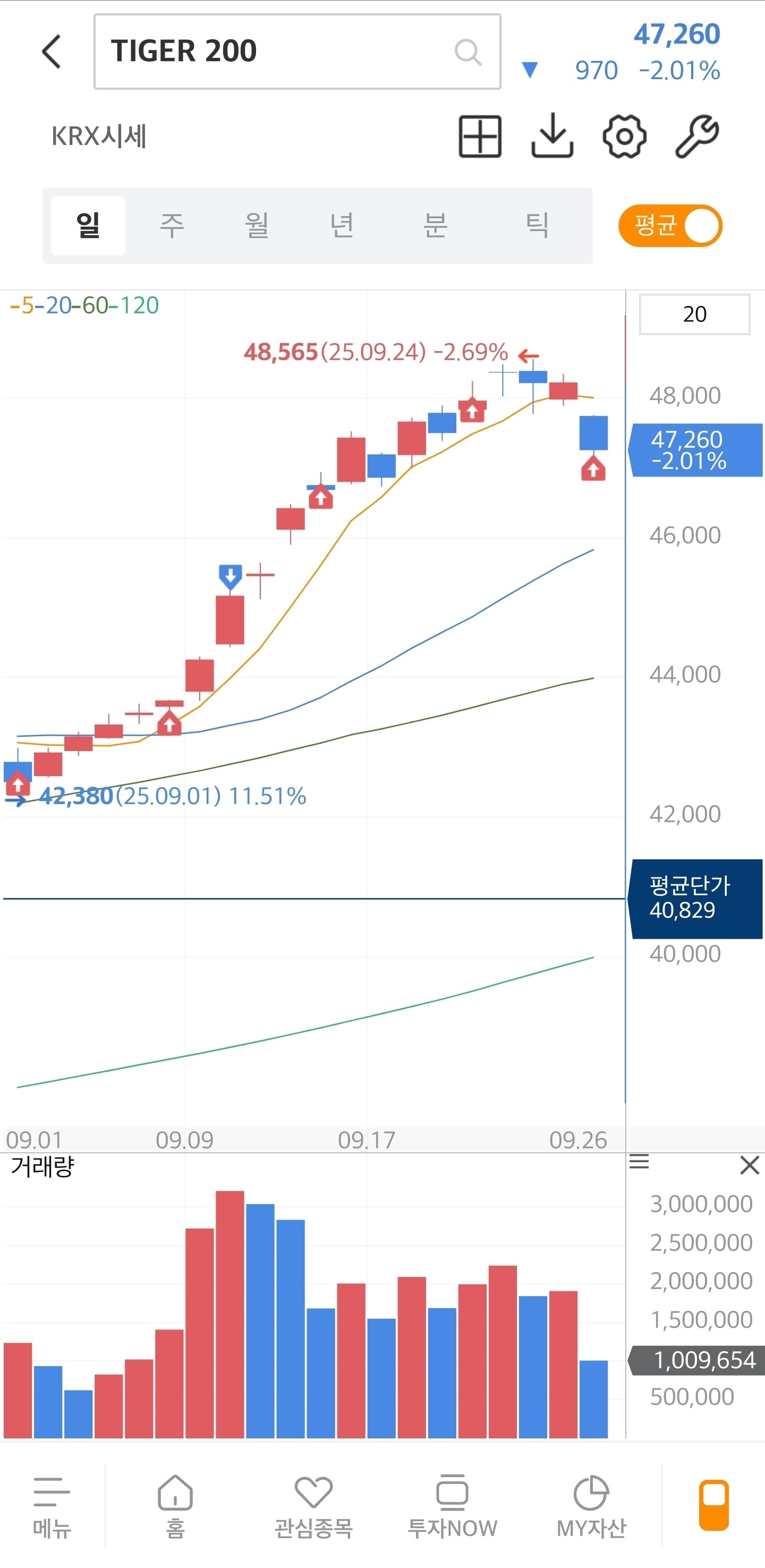Open the 메뉴 tab
The image size is (765, 1568).
(53, 1506)
